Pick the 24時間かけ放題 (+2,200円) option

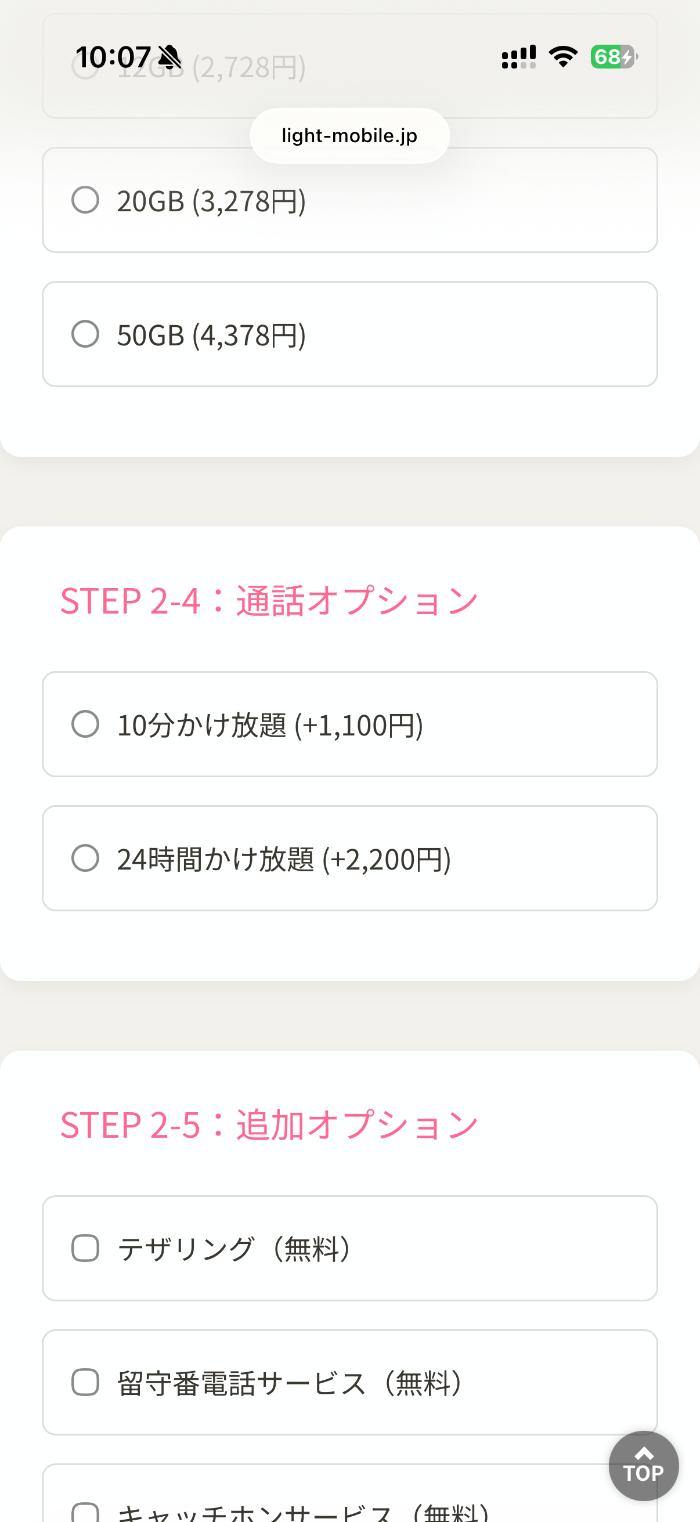click(x=86, y=858)
